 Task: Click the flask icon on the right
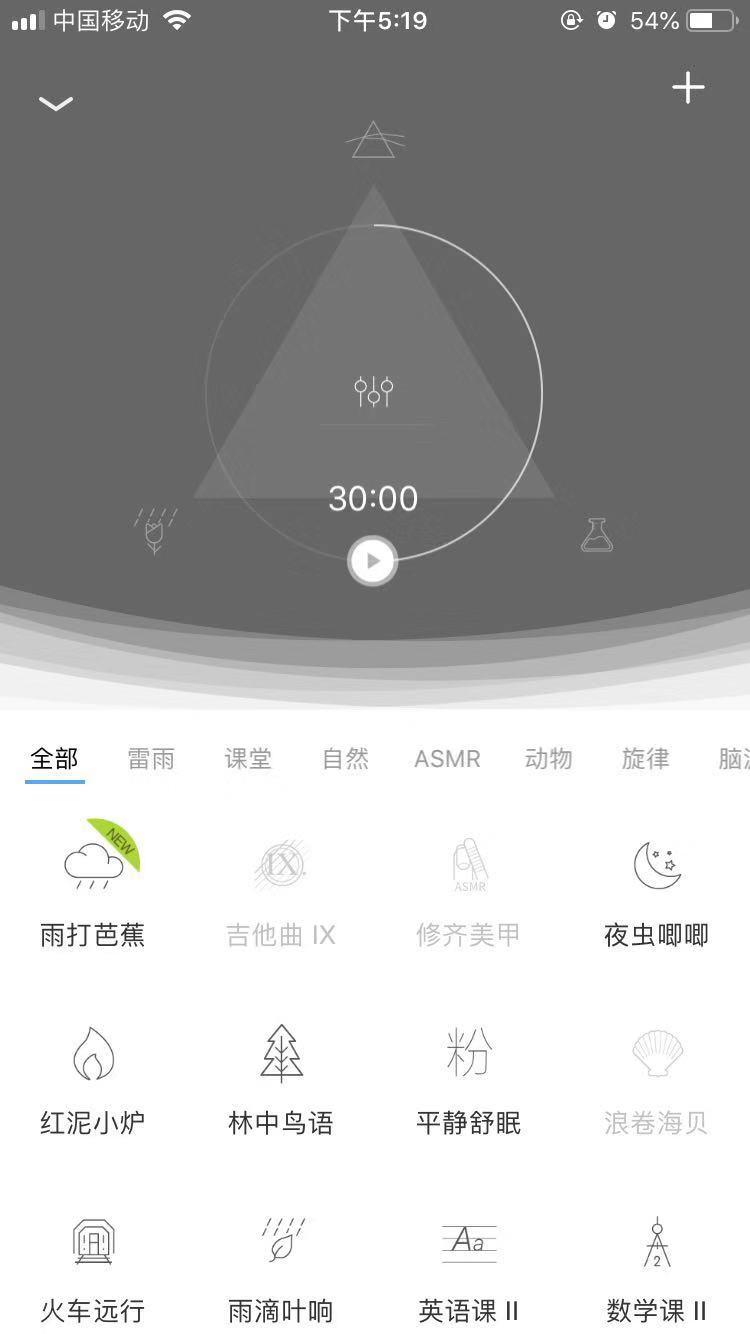[x=596, y=532]
